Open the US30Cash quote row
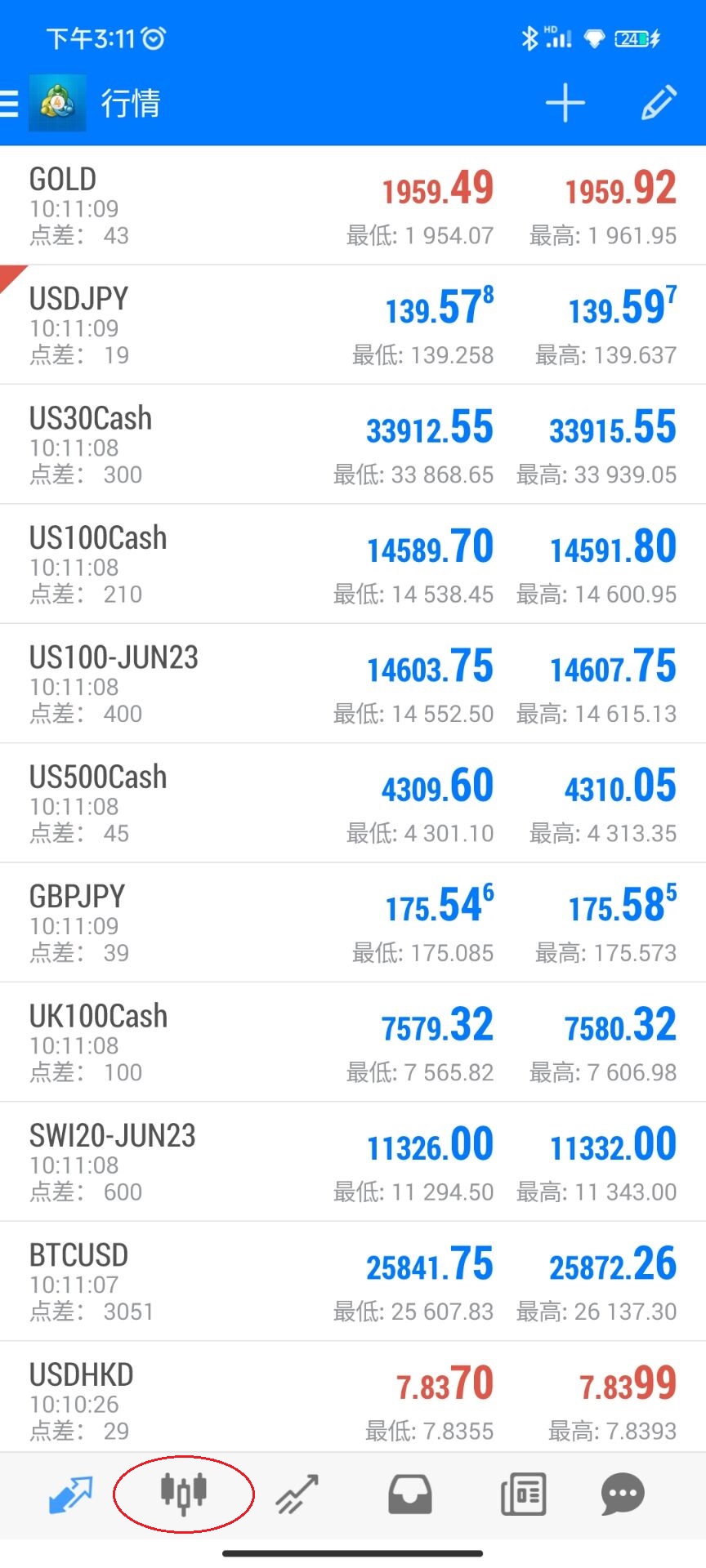Viewport: 706px width, 1568px height. tap(353, 444)
